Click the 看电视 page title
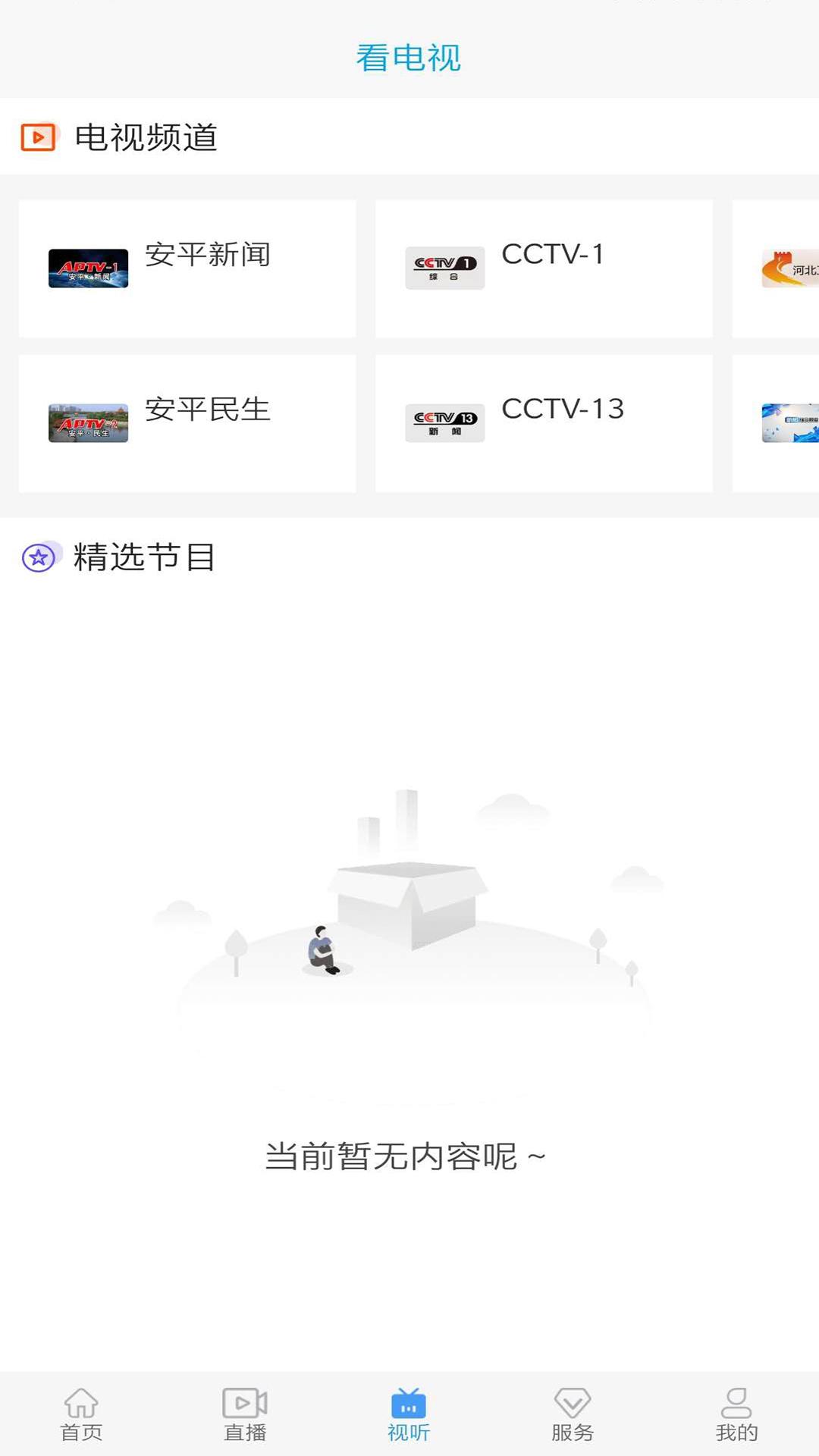 pyautogui.click(x=409, y=59)
